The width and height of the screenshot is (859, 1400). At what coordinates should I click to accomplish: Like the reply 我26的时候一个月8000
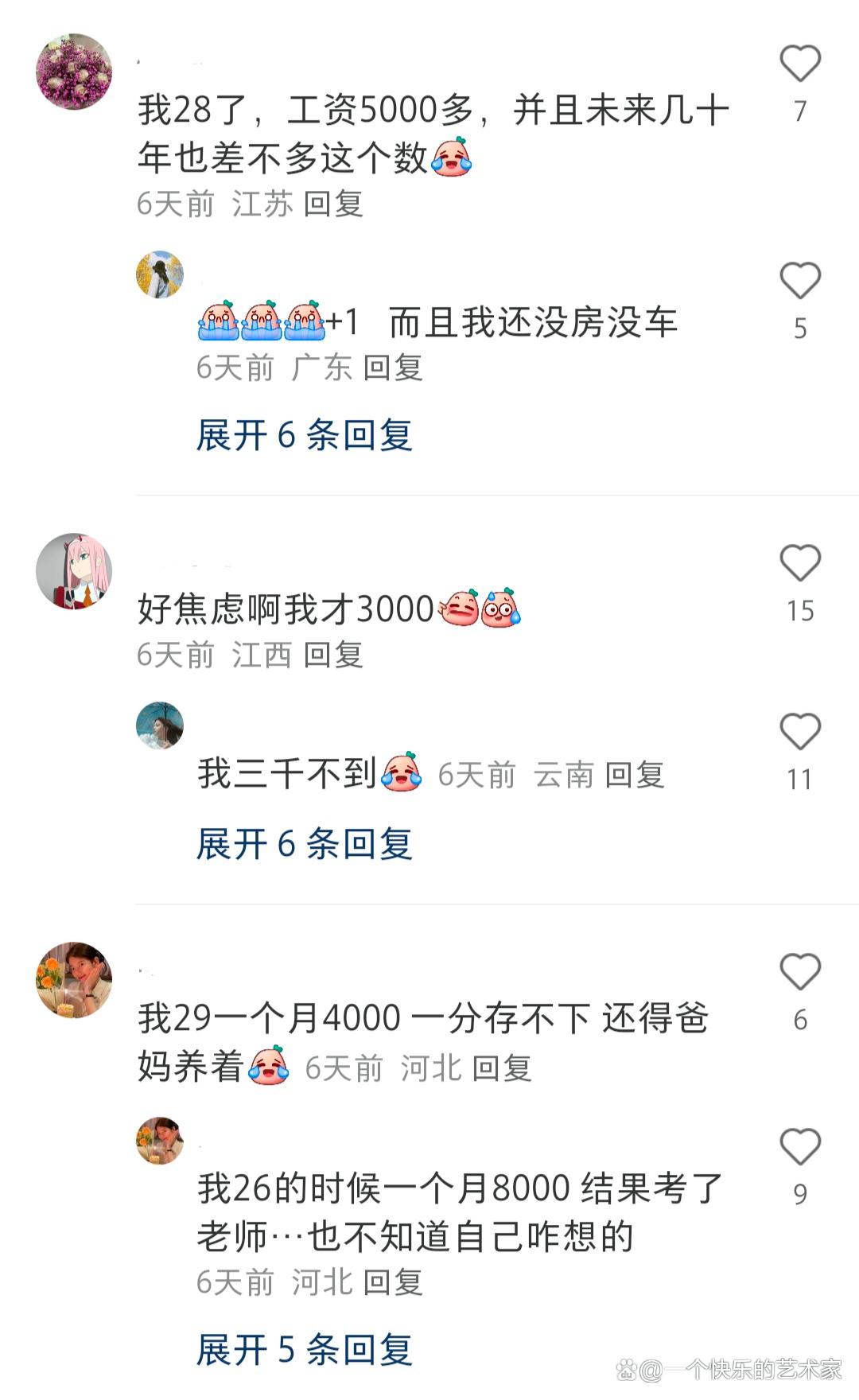tap(799, 1148)
